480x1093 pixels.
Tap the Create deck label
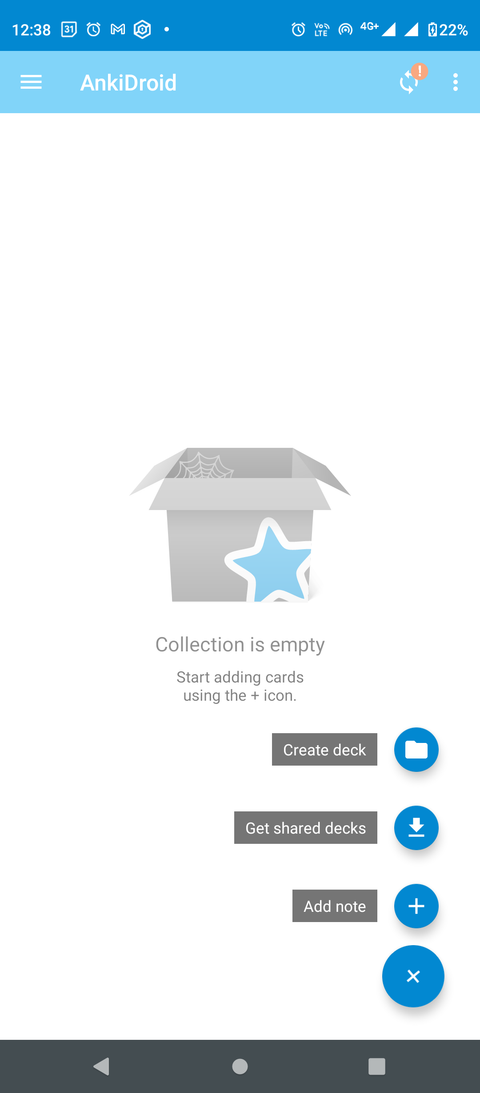[x=325, y=749]
